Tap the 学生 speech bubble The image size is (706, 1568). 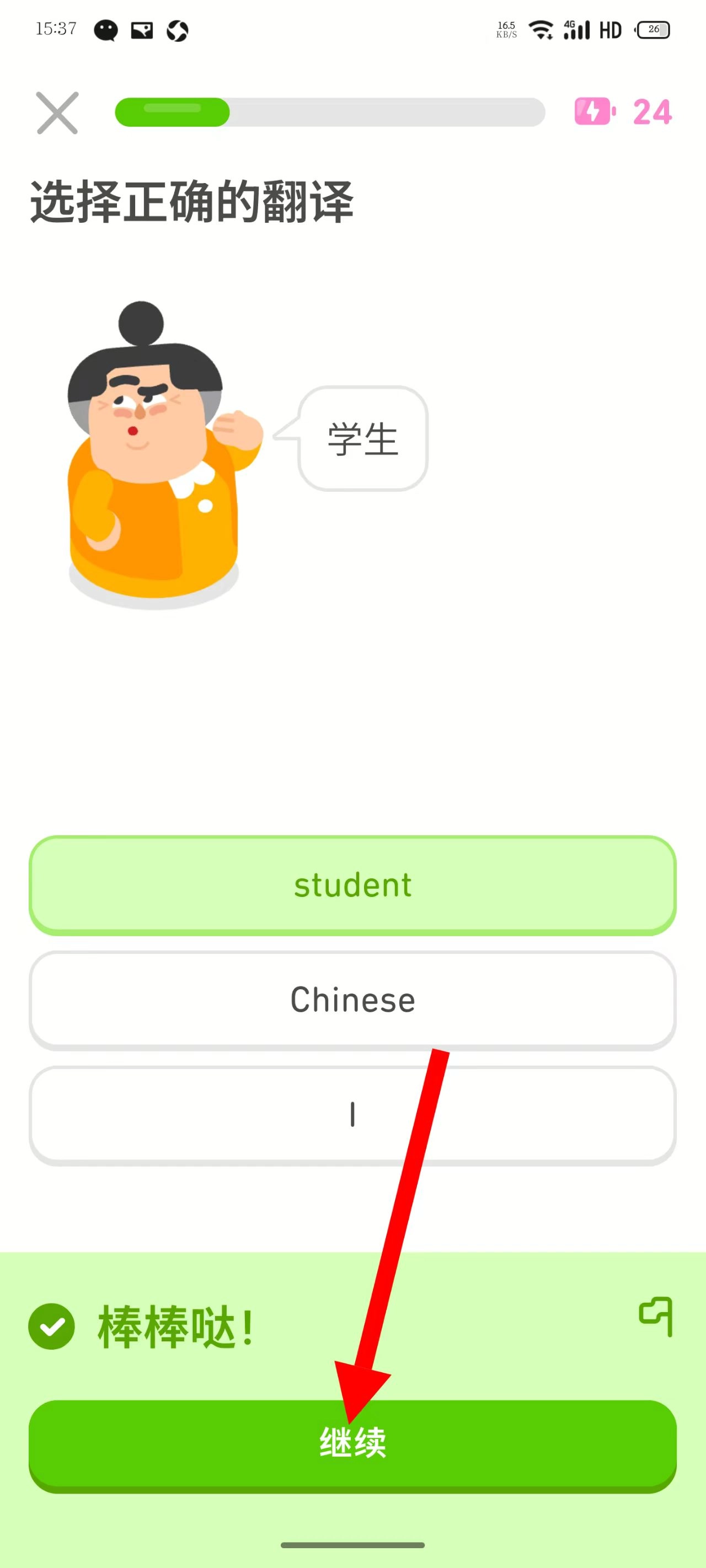point(363,439)
